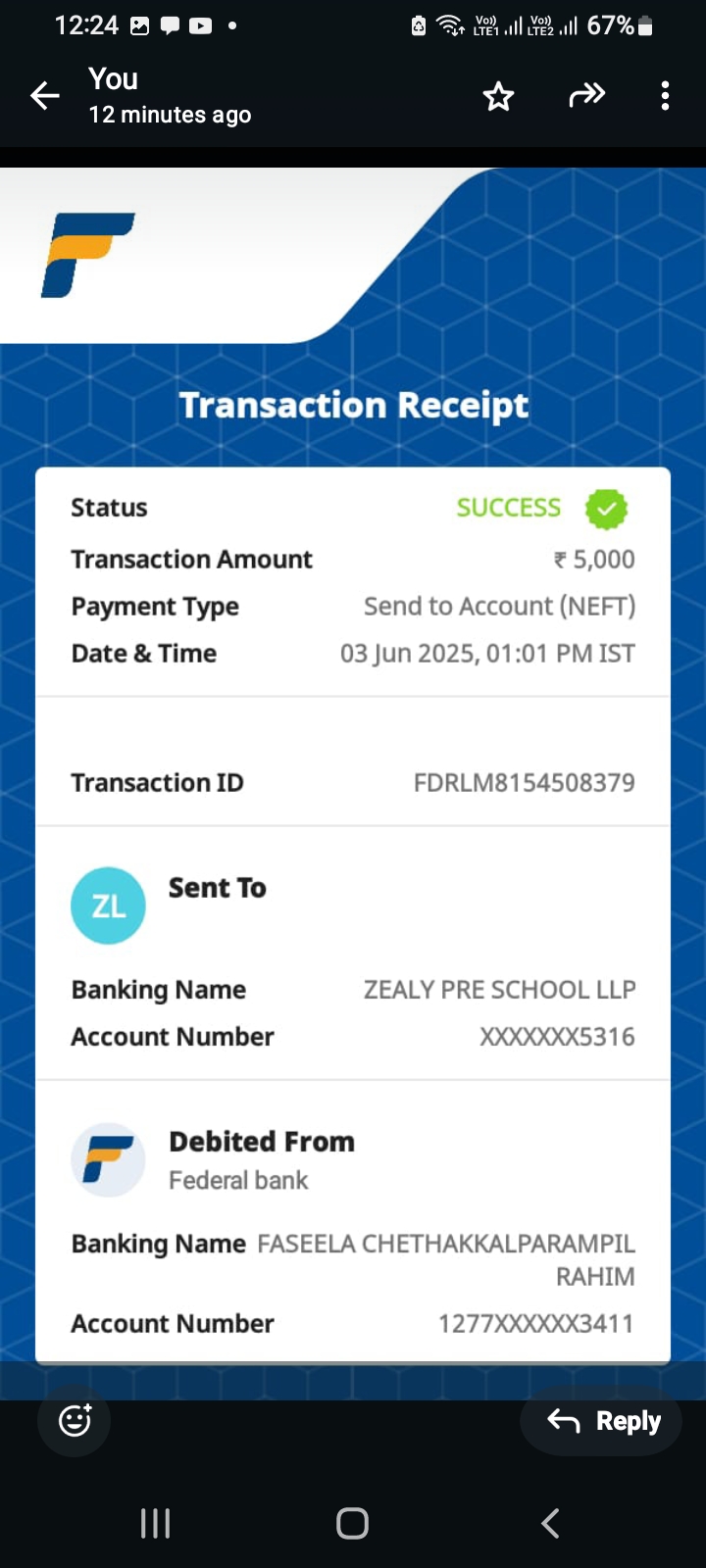Open the three-dot overflow menu
706x1568 pixels.
click(x=665, y=96)
